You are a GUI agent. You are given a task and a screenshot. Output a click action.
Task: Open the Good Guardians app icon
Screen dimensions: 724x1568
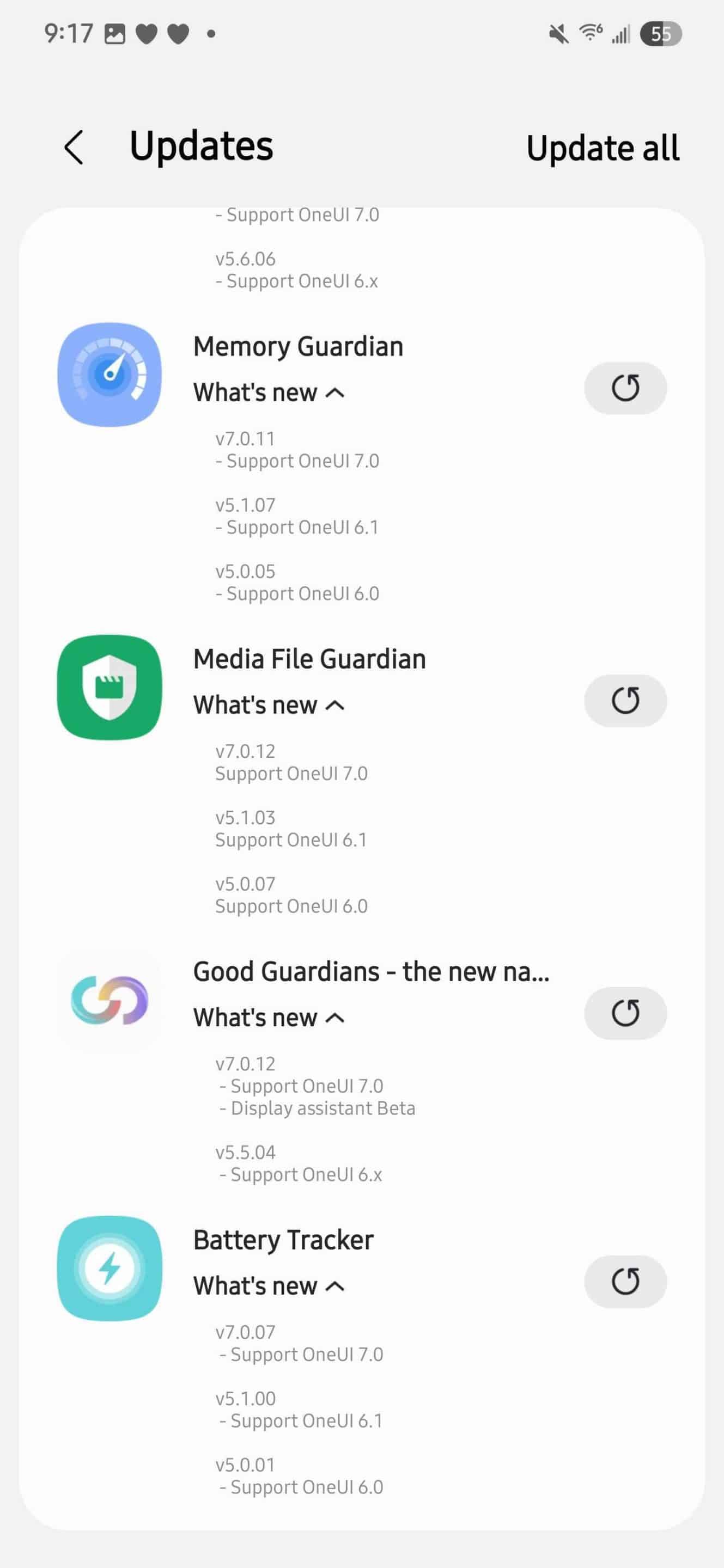[109, 1000]
